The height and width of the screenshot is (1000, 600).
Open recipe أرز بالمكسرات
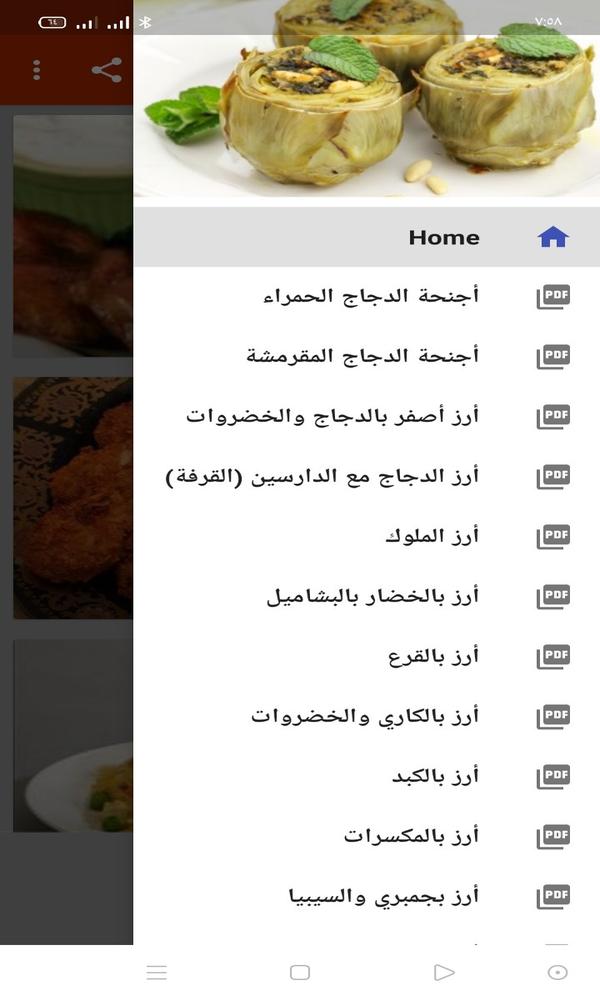[411, 836]
